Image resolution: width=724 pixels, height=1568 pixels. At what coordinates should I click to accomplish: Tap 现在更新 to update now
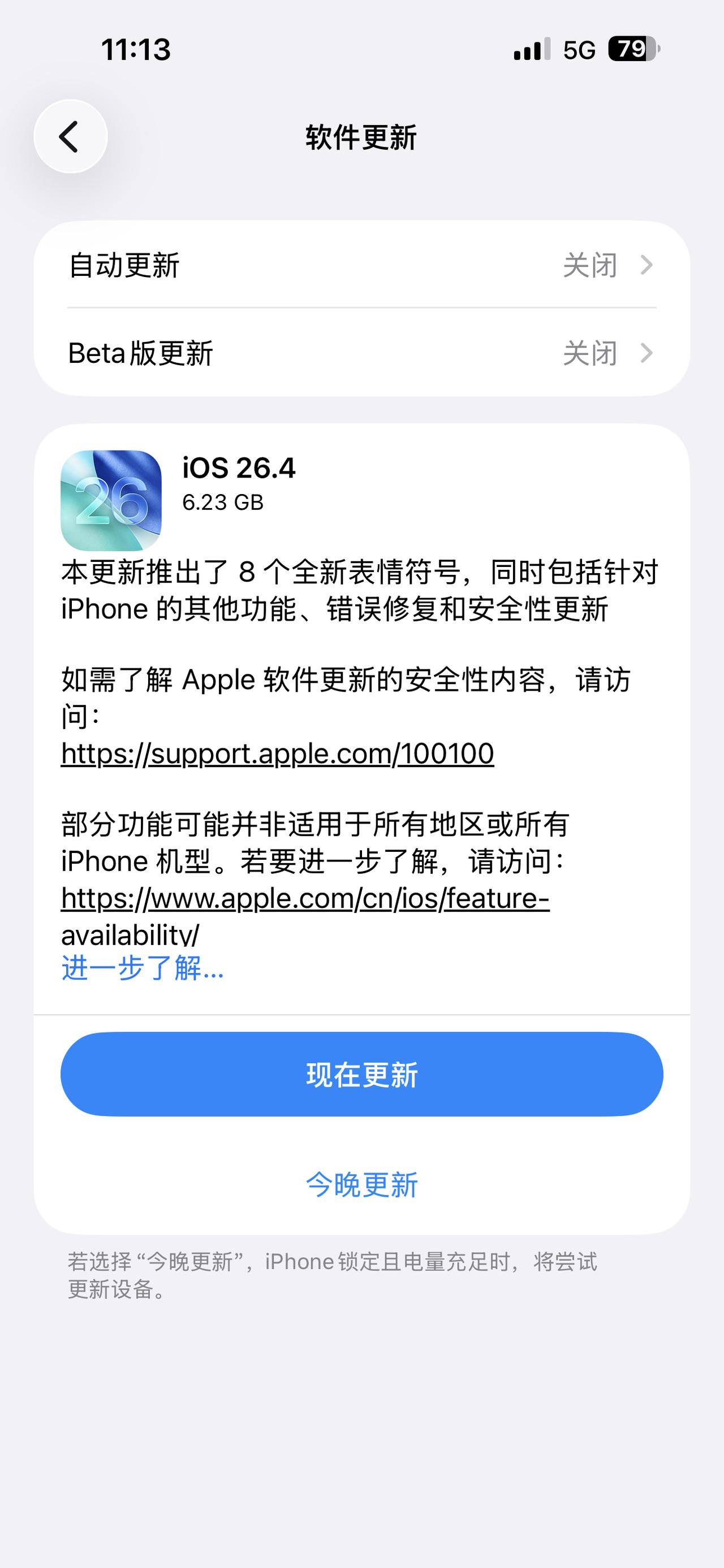tap(361, 1073)
